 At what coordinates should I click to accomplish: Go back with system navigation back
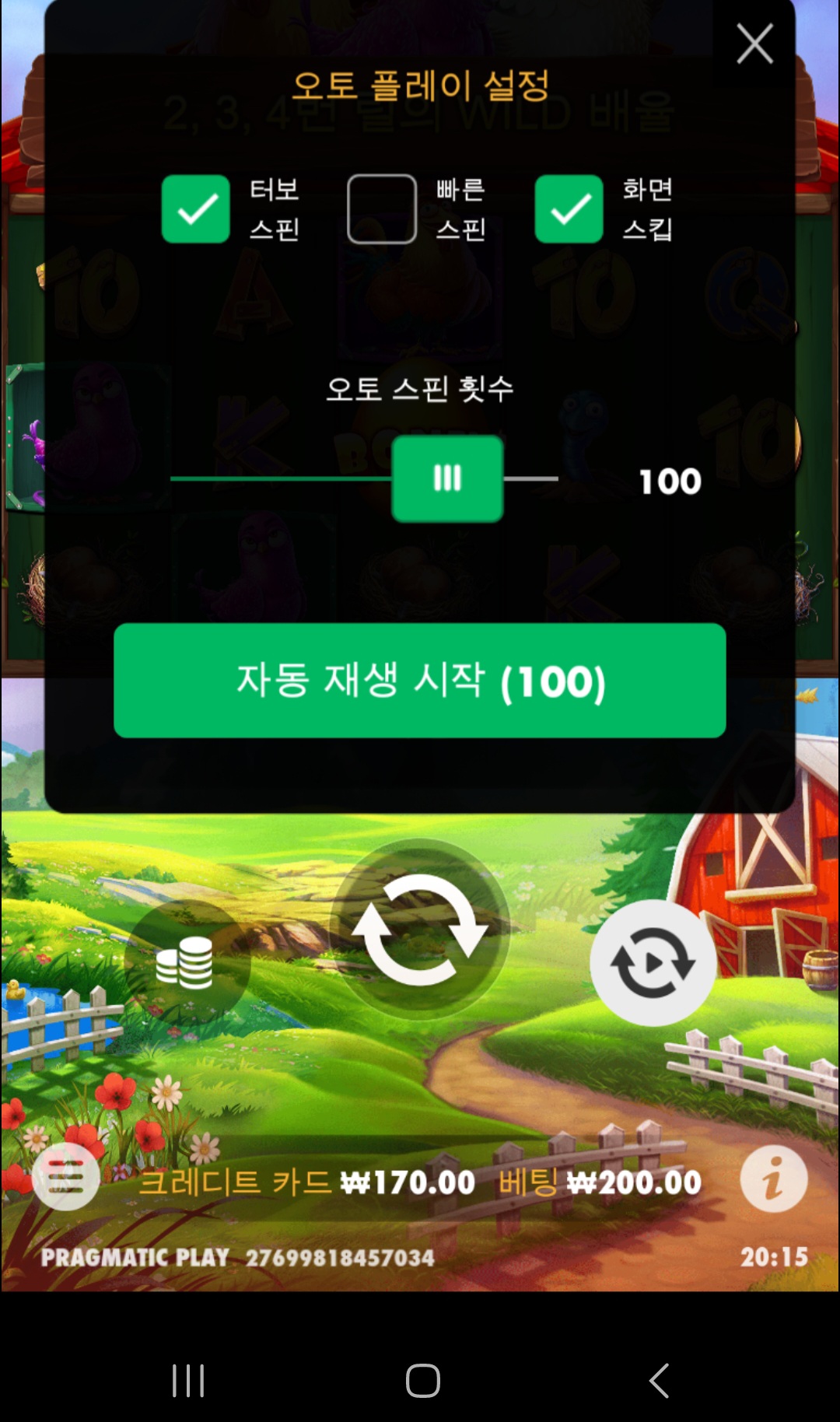659,1381
